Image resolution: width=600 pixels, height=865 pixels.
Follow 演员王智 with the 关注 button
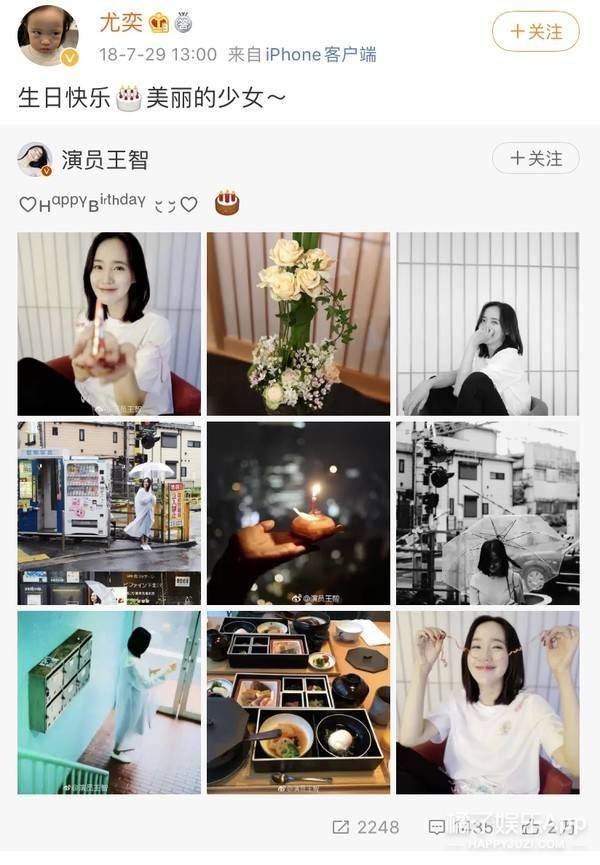pos(535,158)
